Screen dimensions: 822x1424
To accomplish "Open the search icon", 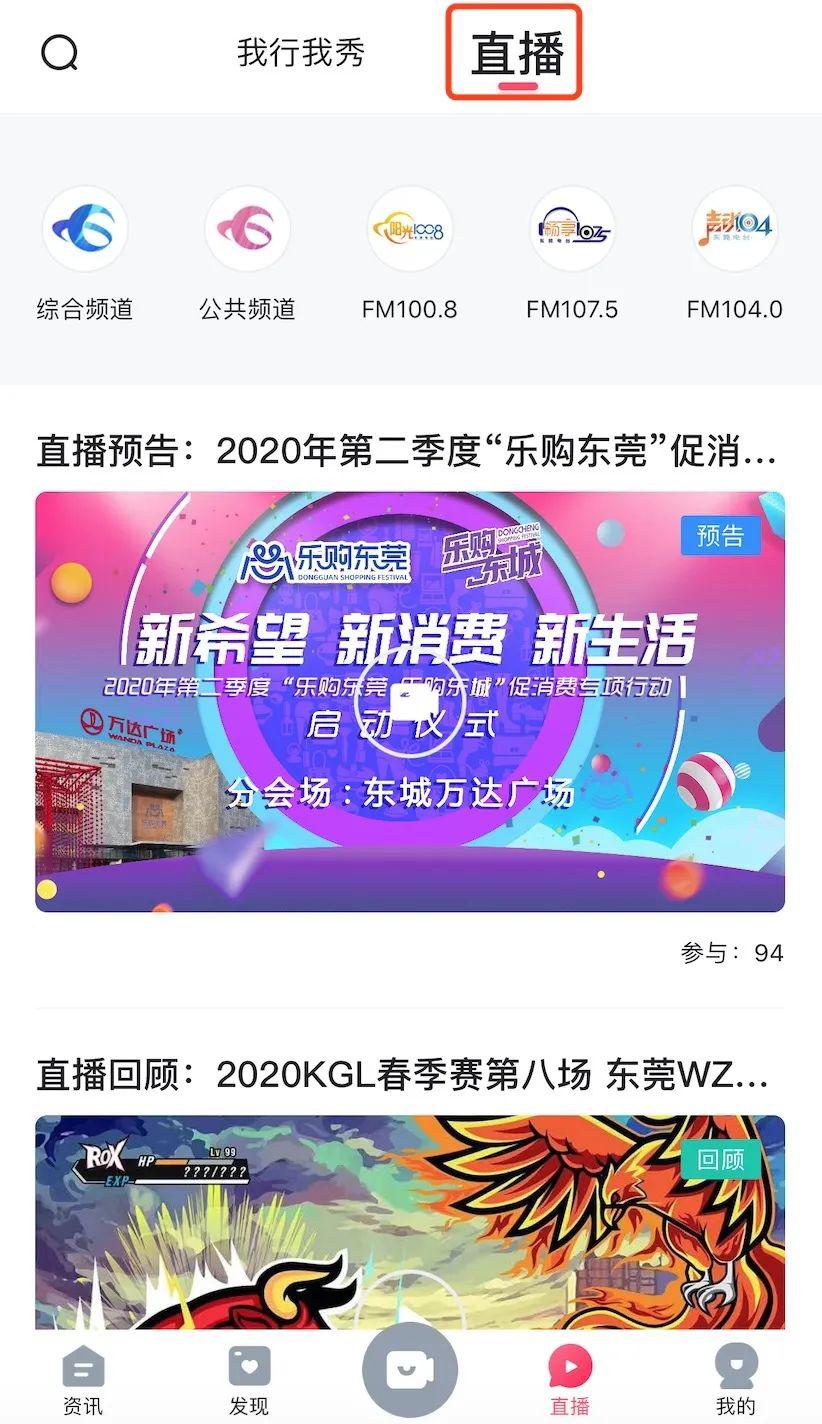I will coord(59,52).
